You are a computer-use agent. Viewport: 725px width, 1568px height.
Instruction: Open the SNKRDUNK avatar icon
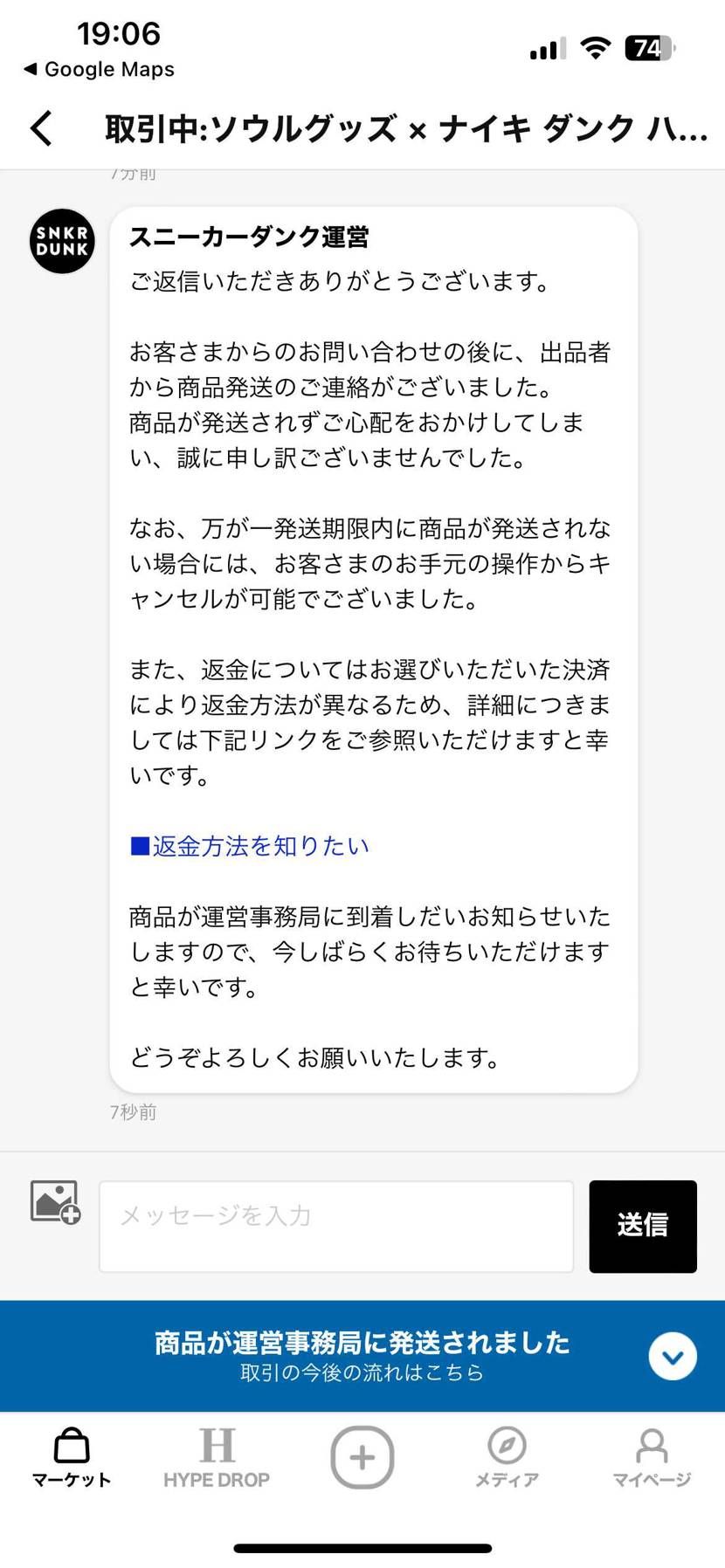(61, 242)
